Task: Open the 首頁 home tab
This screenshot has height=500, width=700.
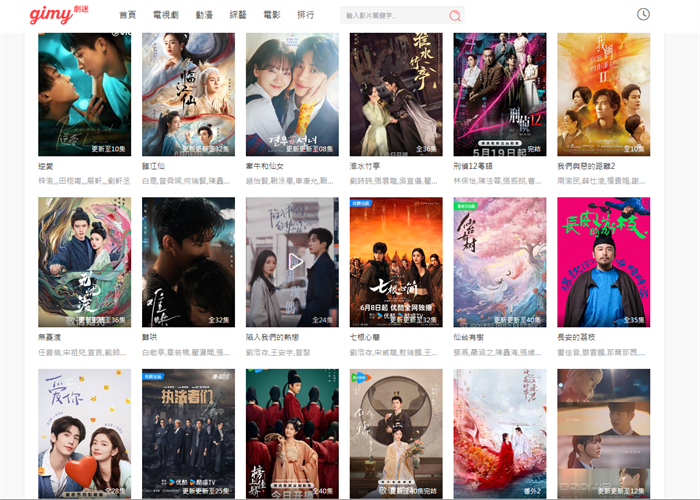Action: click(x=127, y=15)
